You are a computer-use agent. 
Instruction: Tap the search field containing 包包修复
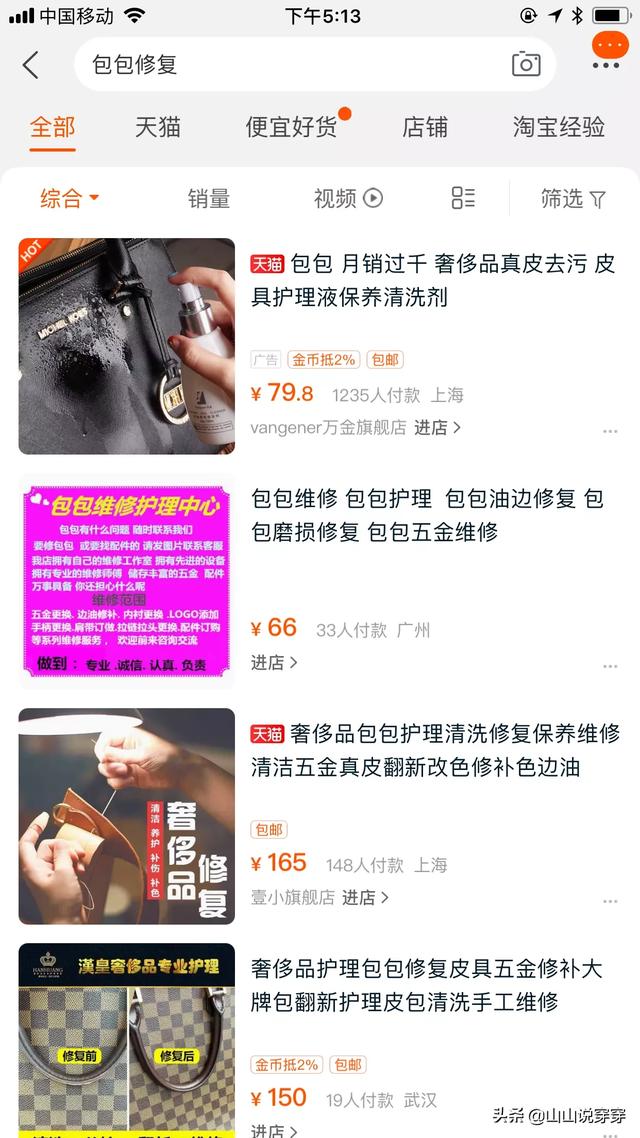point(290,65)
